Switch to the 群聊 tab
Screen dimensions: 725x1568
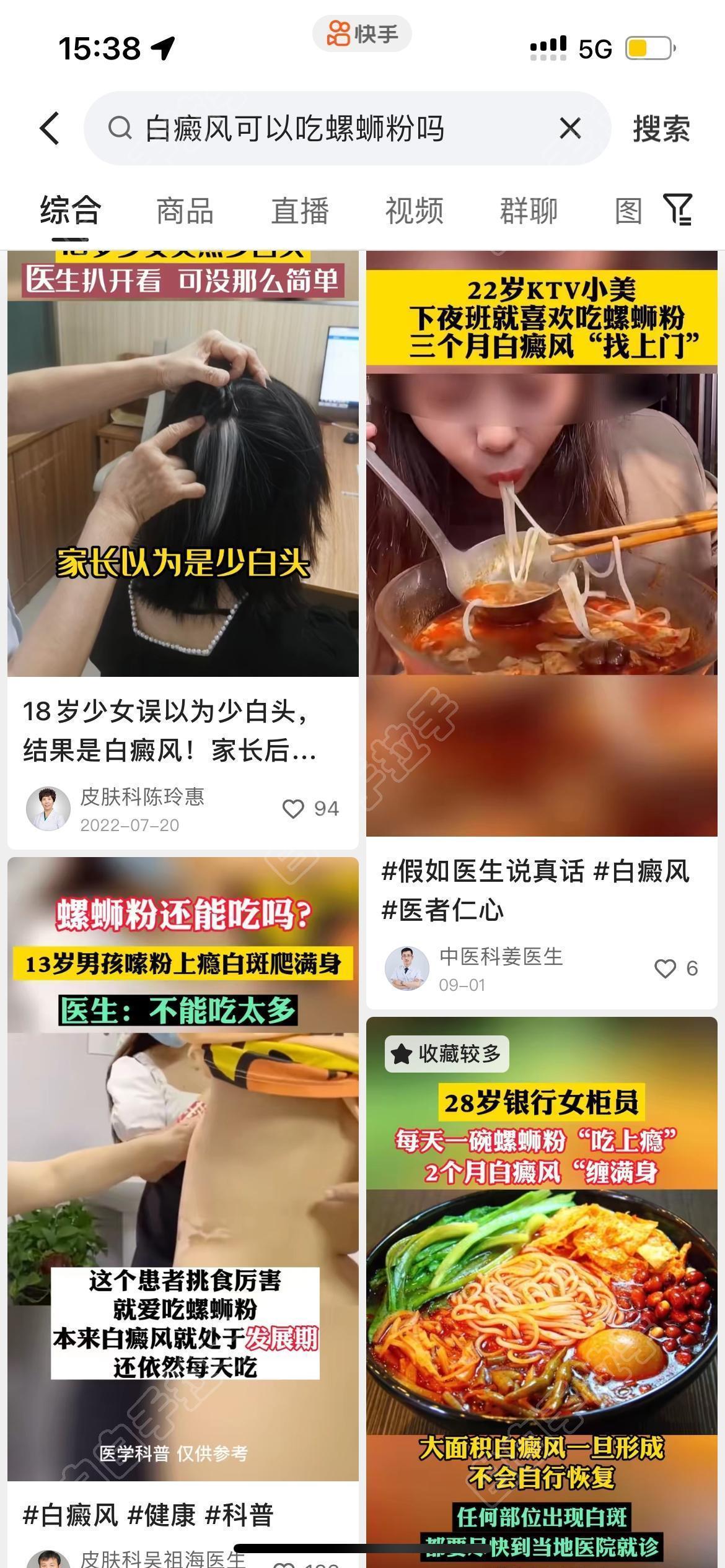(x=529, y=211)
